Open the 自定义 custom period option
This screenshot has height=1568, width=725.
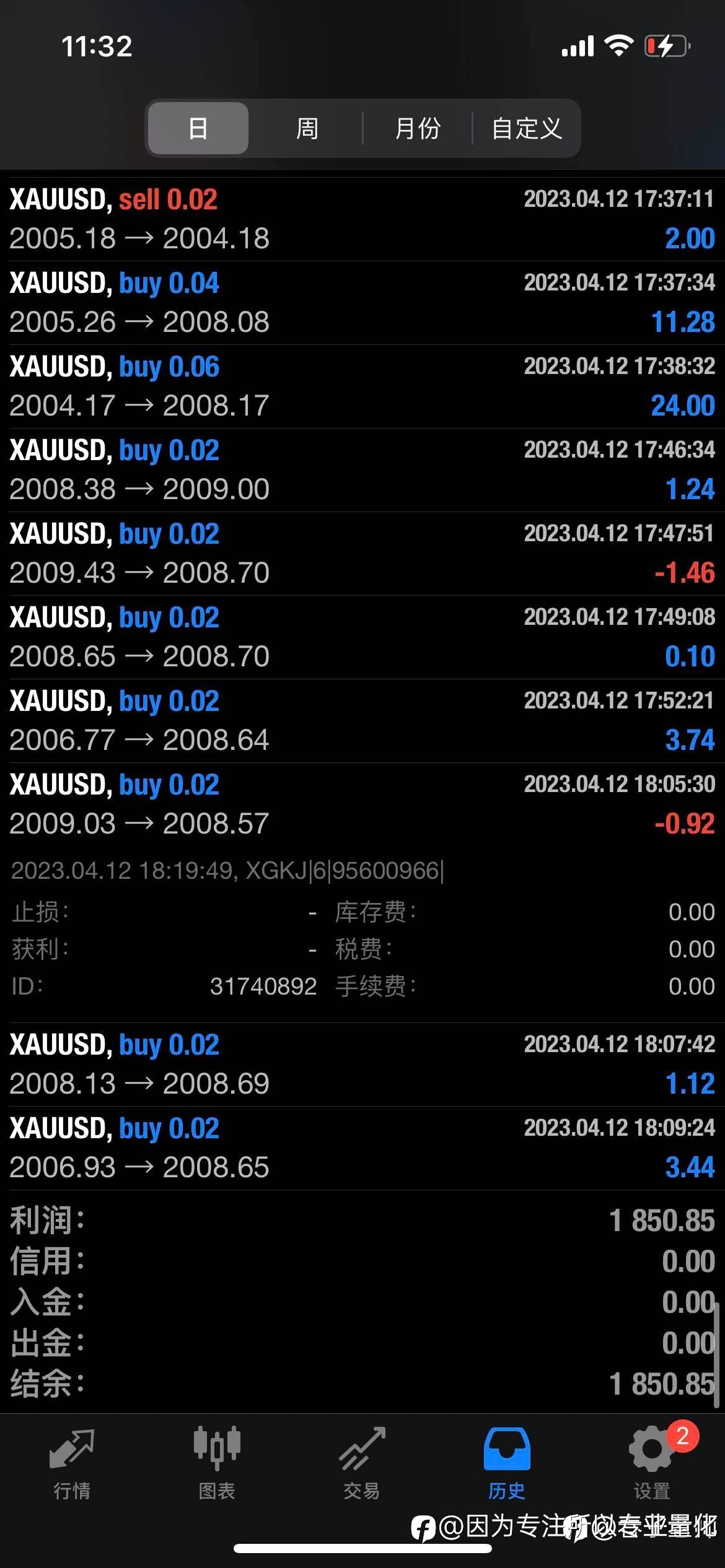point(527,128)
